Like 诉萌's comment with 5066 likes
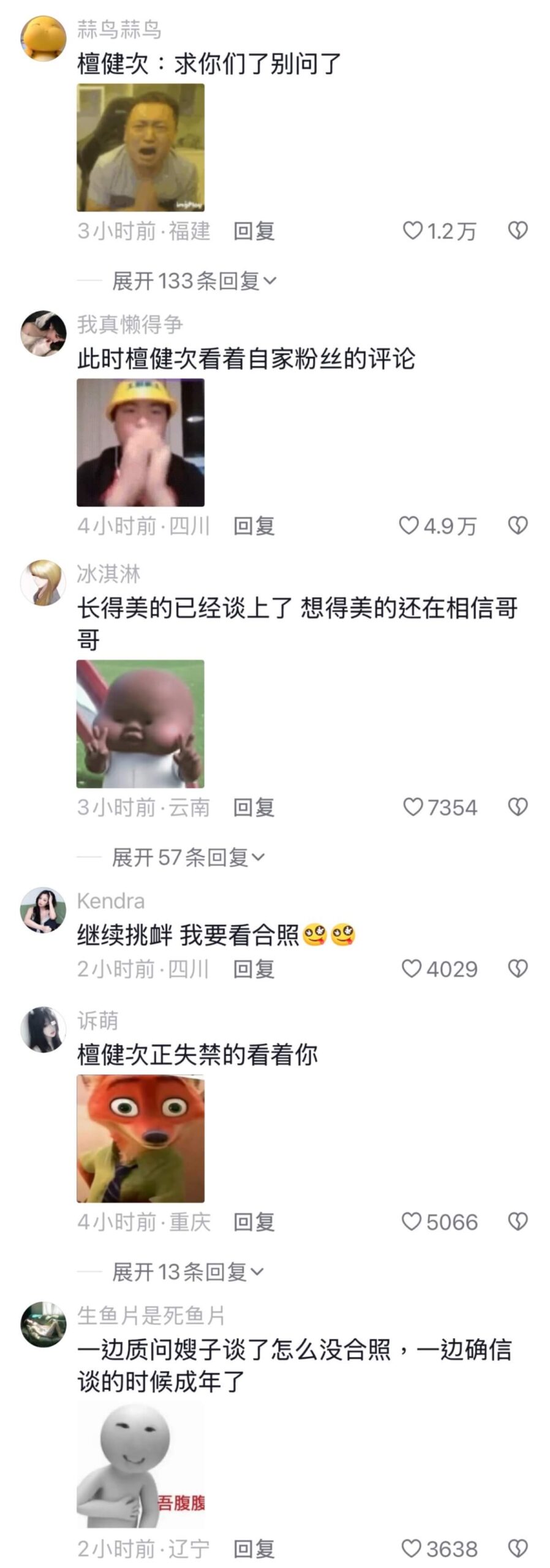The image size is (550, 1568). click(412, 1222)
